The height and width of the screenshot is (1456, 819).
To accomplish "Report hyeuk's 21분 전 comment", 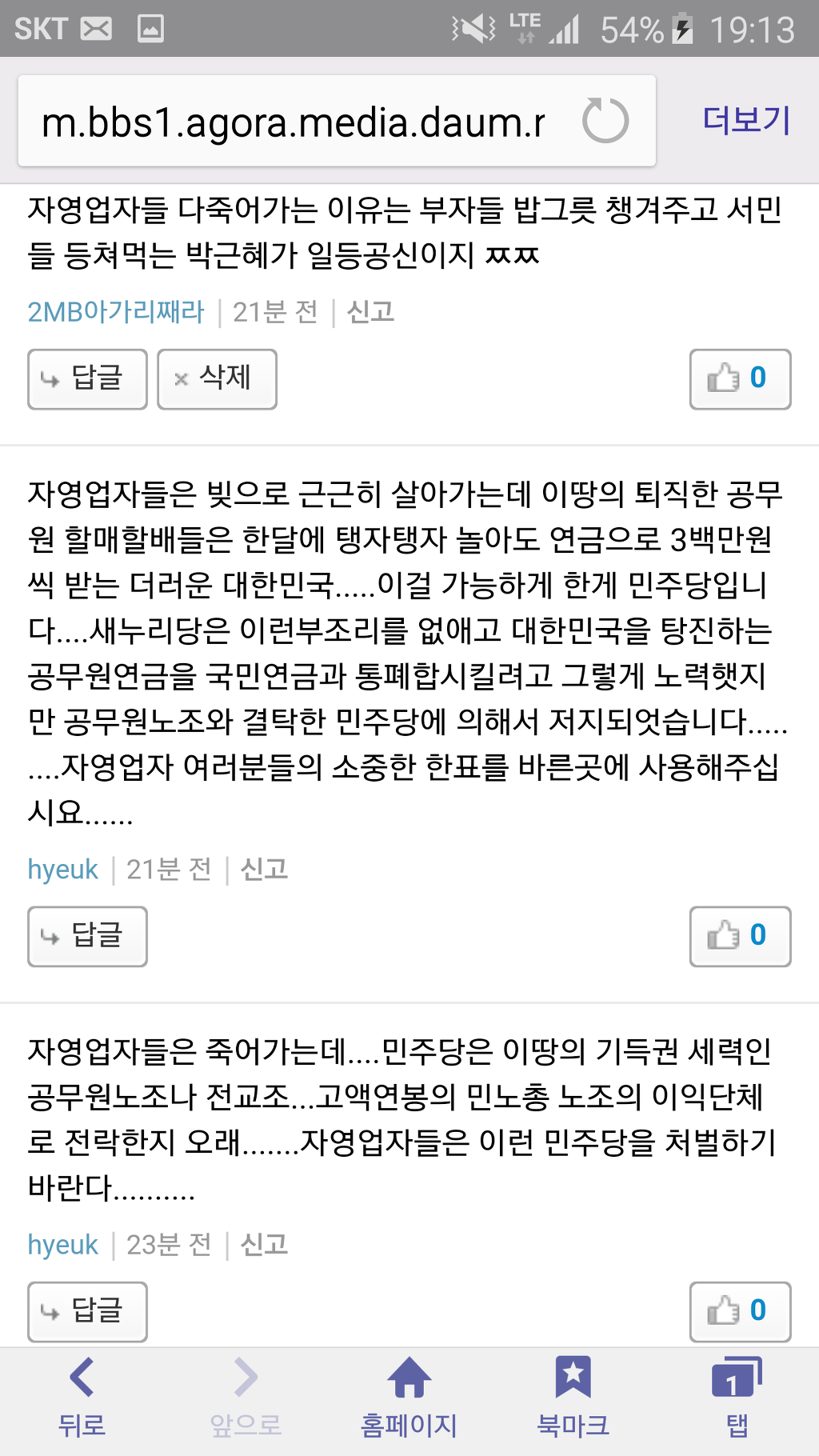I will tap(264, 869).
